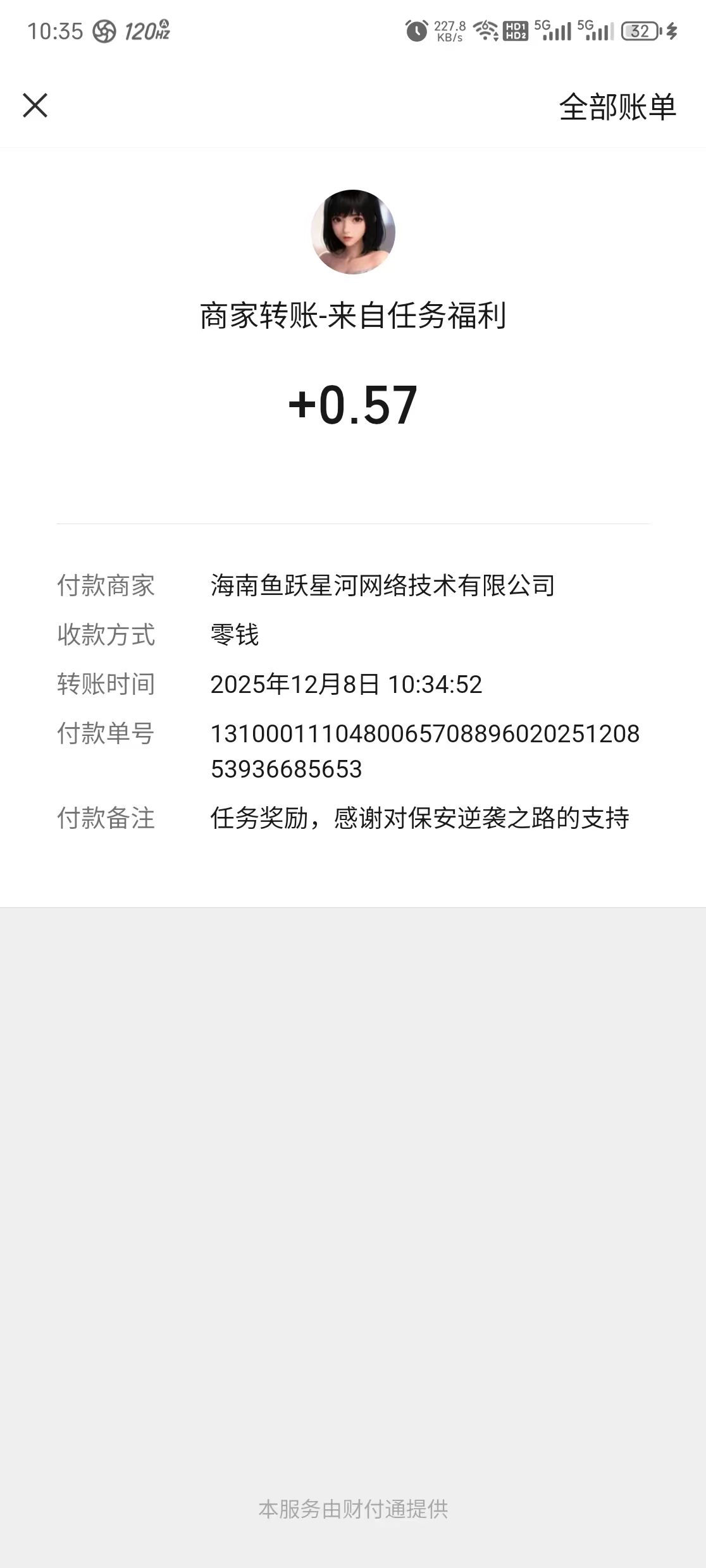Open 全部账单 (all bills)
This screenshot has height=1568, width=706.
pyautogui.click(x=617, y=107)
